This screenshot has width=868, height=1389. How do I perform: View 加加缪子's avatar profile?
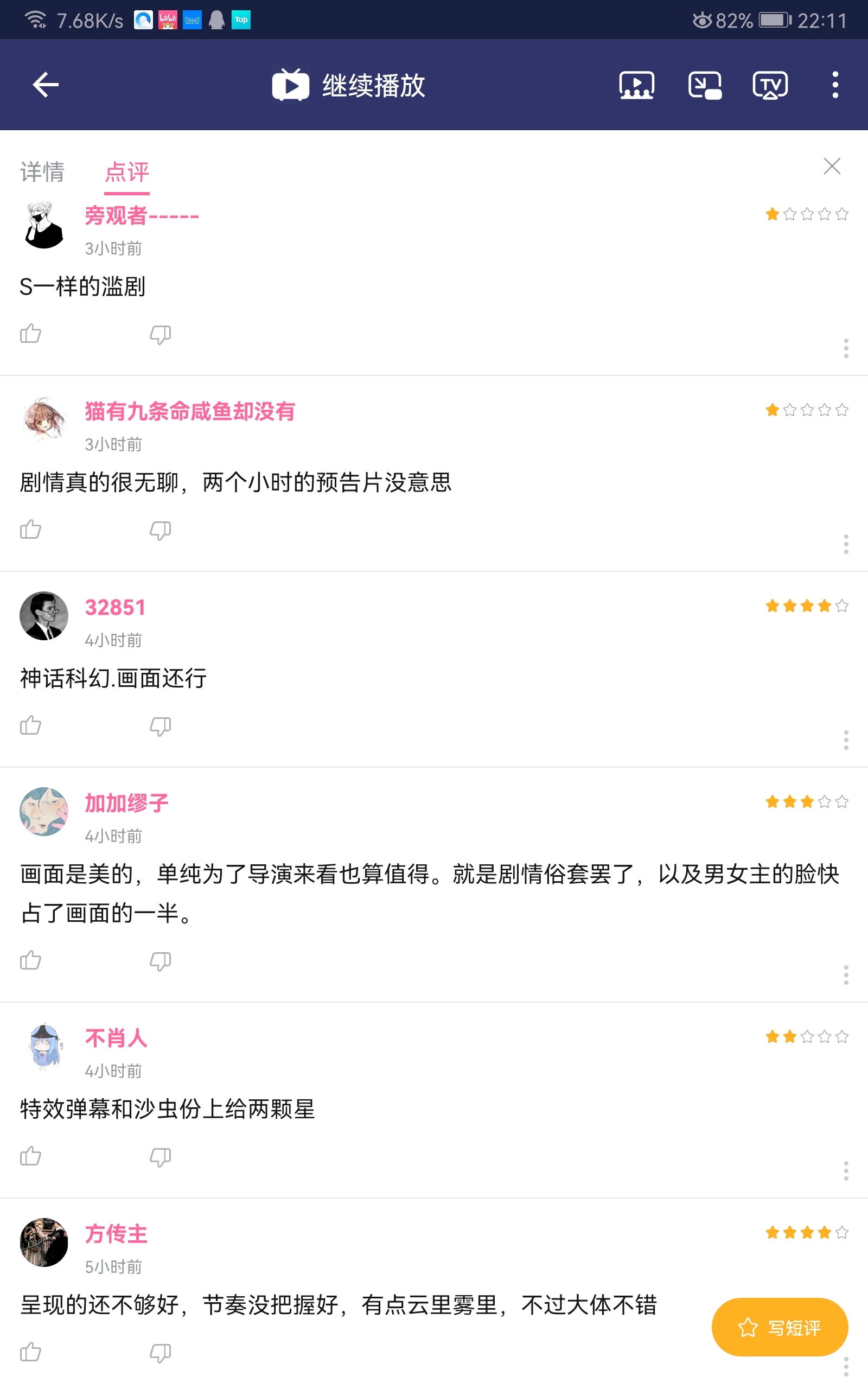pyautogui.click(x=43, y=811)
